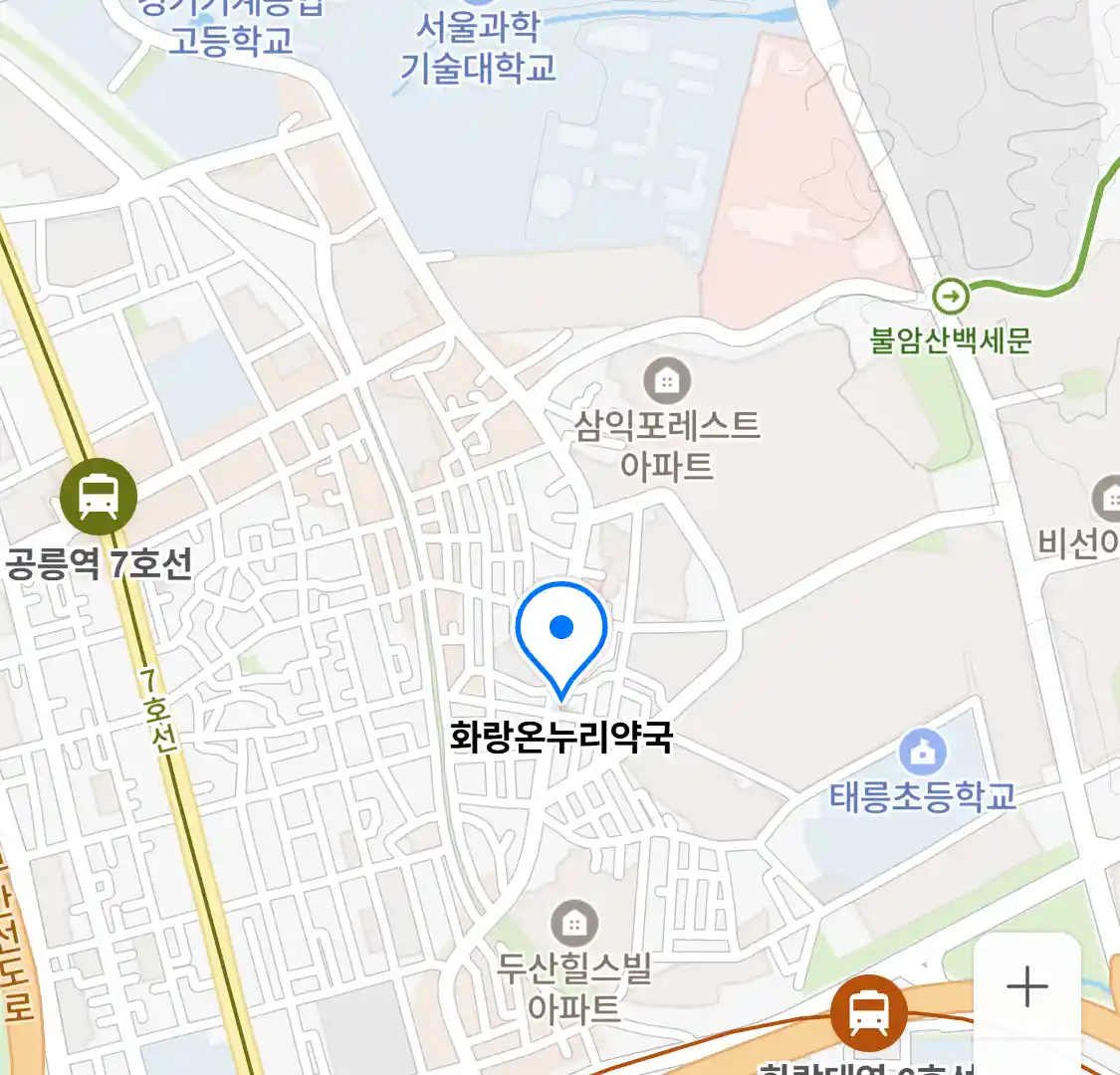Open 공릉역 7호선 subway station marker
The height and width of the screenshot is (1075, 1120).
pyautogui.click(x=98, y=496)
